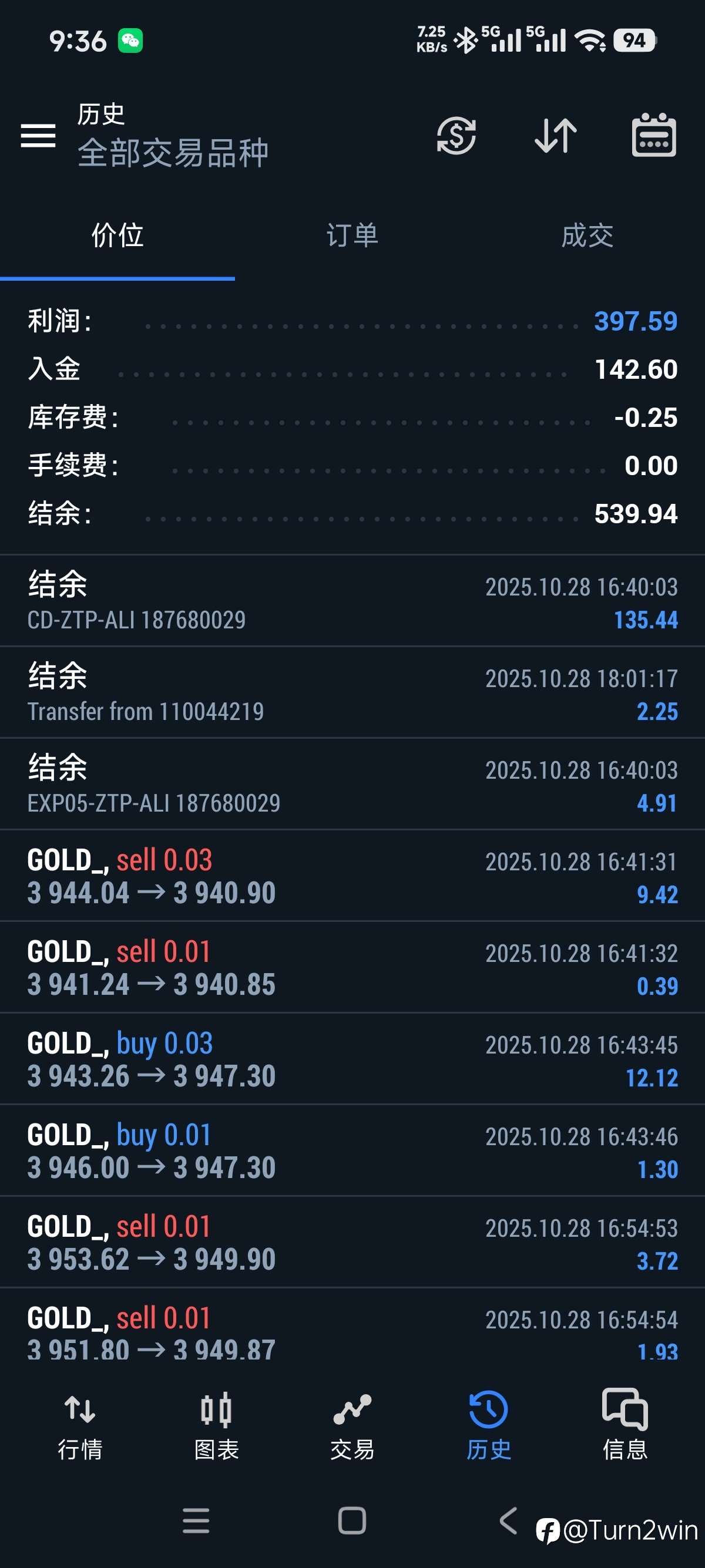Switch to the 订单 tab

point(352,236)
